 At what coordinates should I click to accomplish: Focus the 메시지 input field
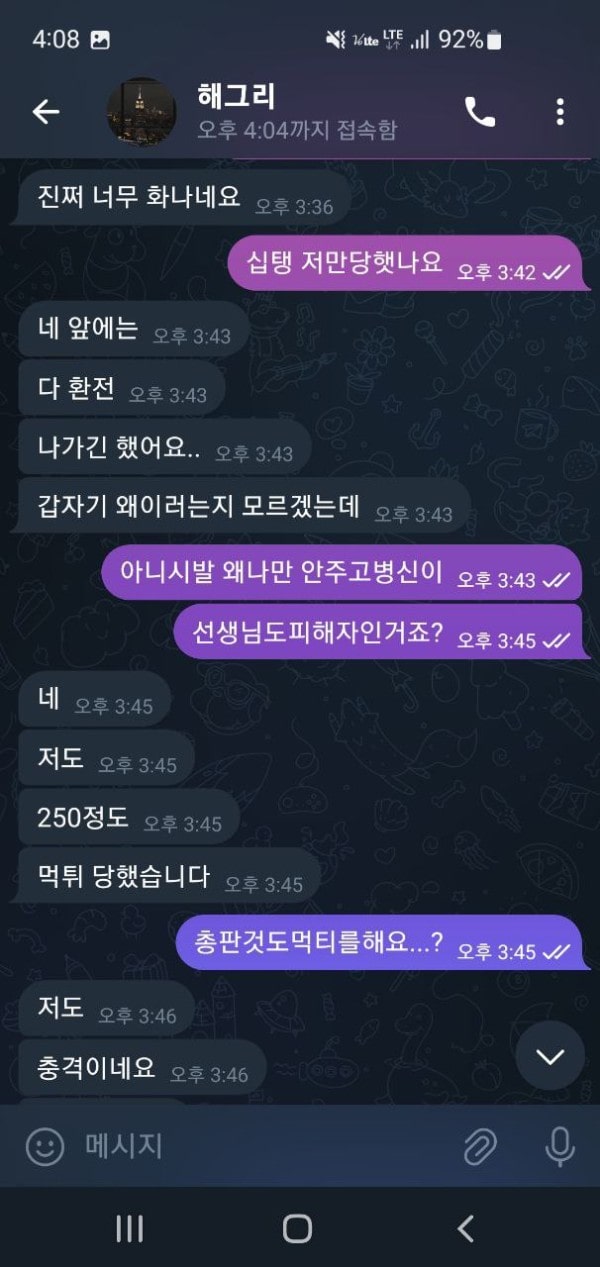coord(260,1146)
